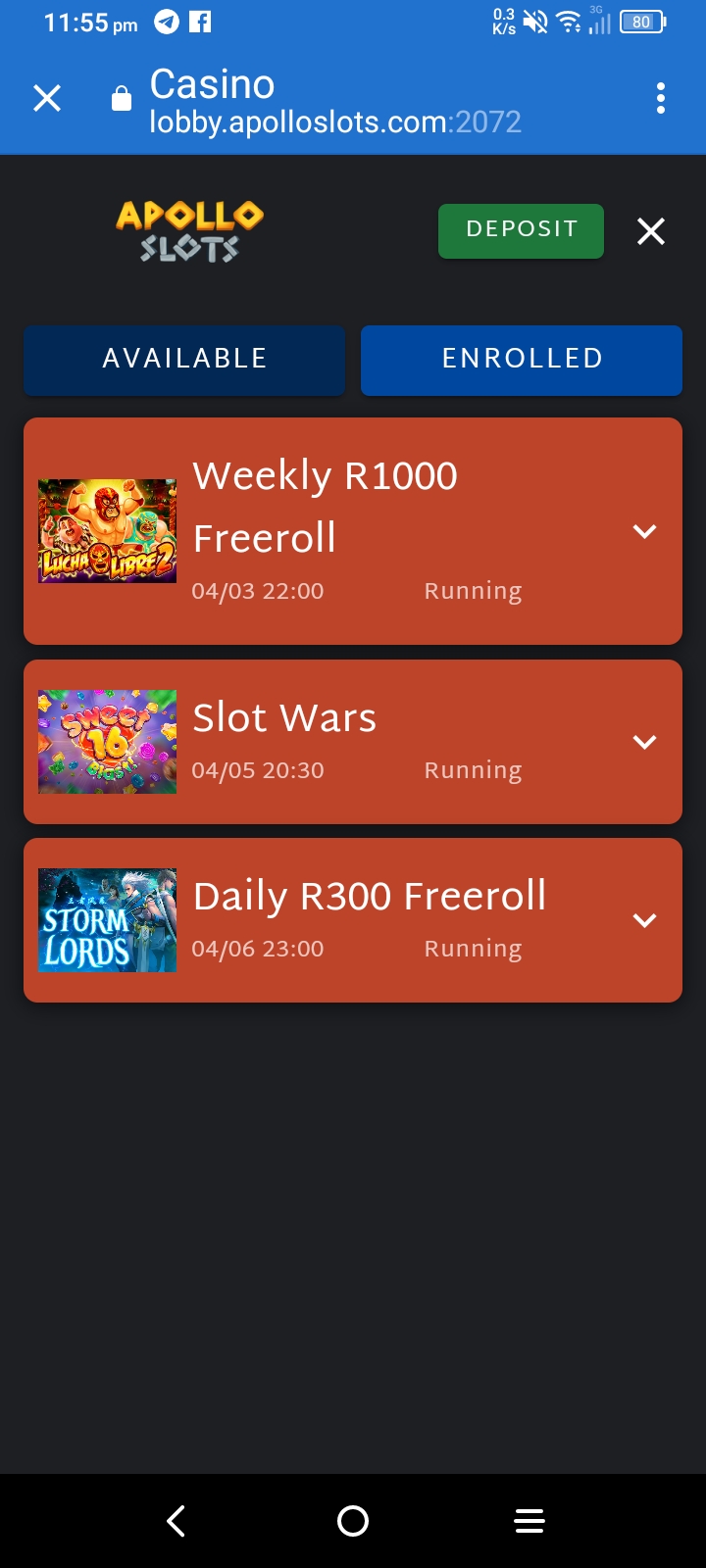The width and height of the screenshot is (706, 1568).
Task: Open the Lucha Libre 2 game thumbnail
Action: pyautogui.click(x=108, y=531)
